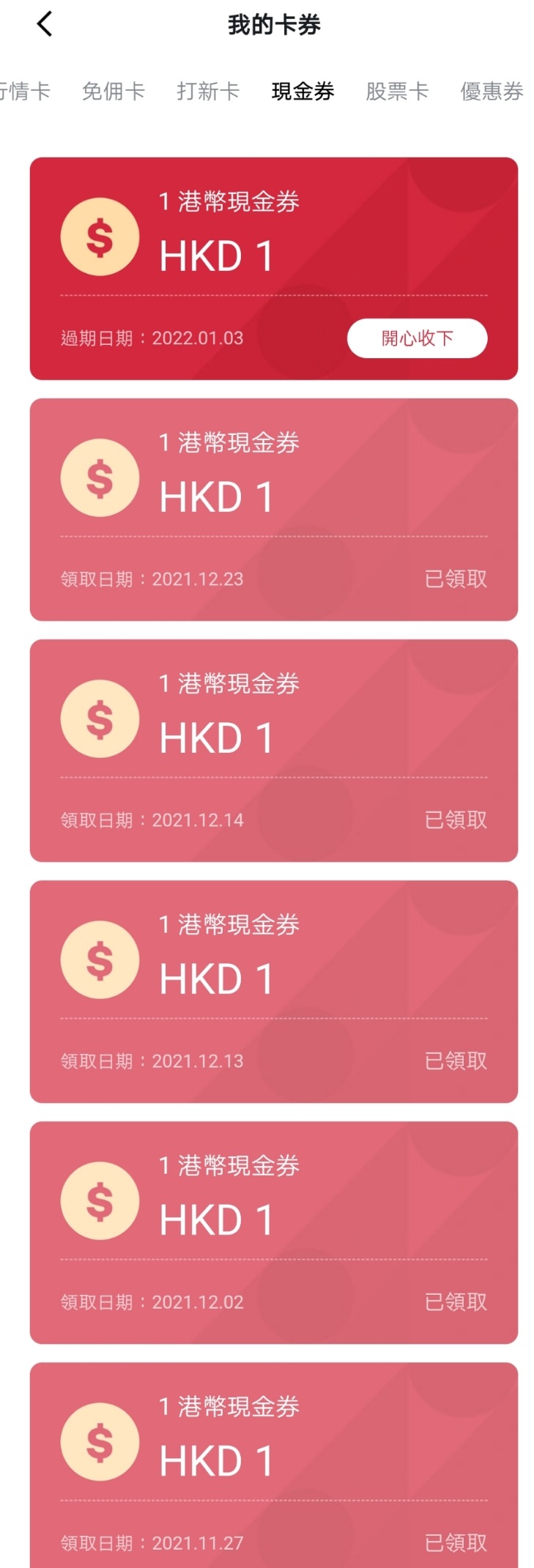Tap 開心收下 to claim the voucher

[x=417, y=338]
